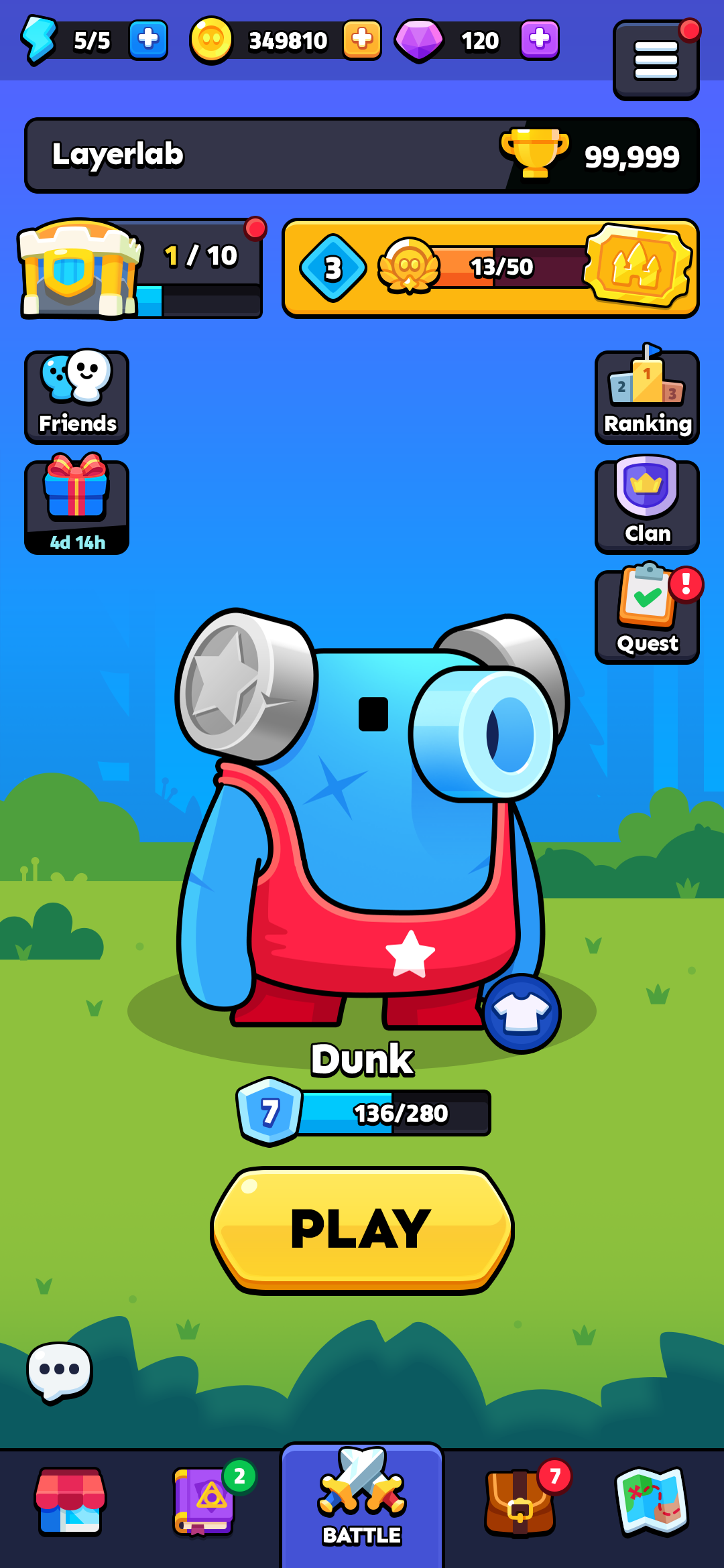Switch to the Battle tab
The width and height of the screenshot is (724, 1568).
[x=362, y=1504]
